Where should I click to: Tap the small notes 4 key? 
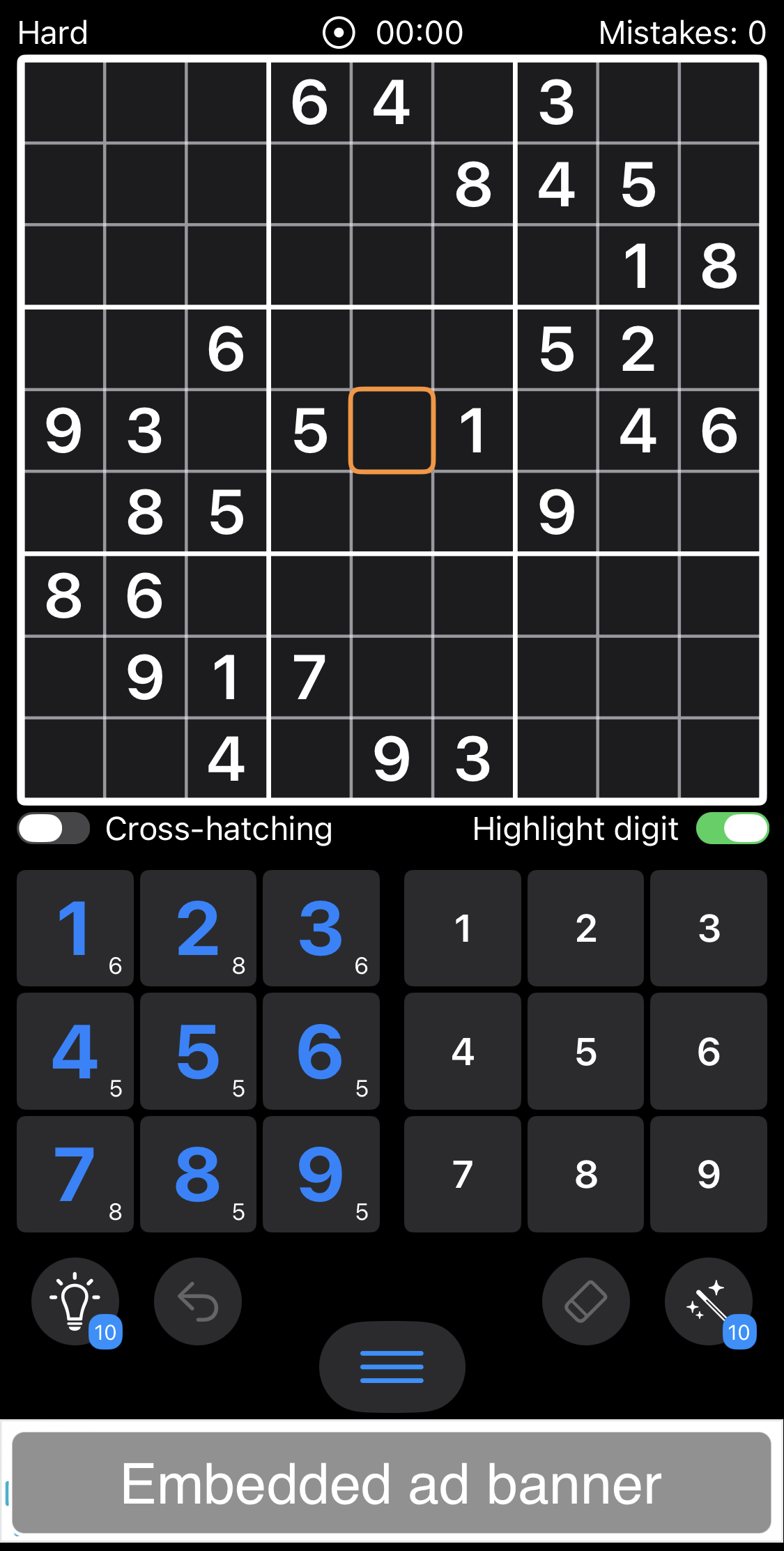462,1051
